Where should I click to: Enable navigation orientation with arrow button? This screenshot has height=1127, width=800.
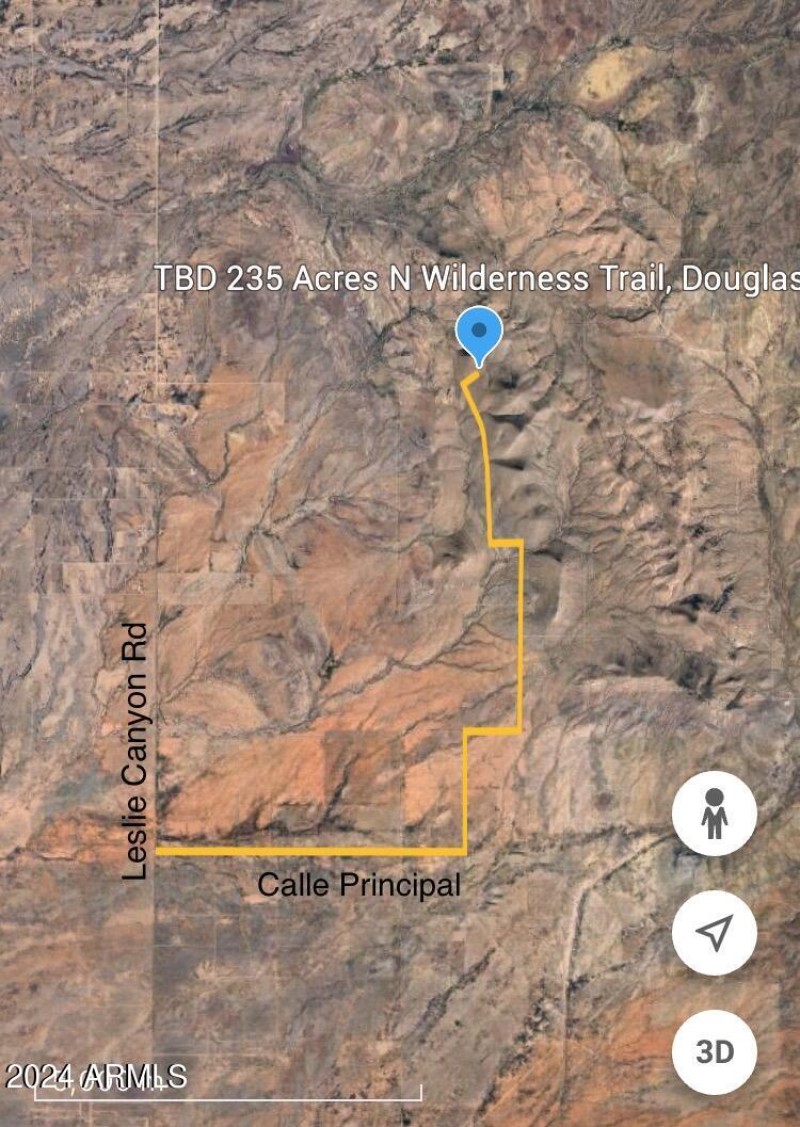pyautogui.click(x=714, y=932)
